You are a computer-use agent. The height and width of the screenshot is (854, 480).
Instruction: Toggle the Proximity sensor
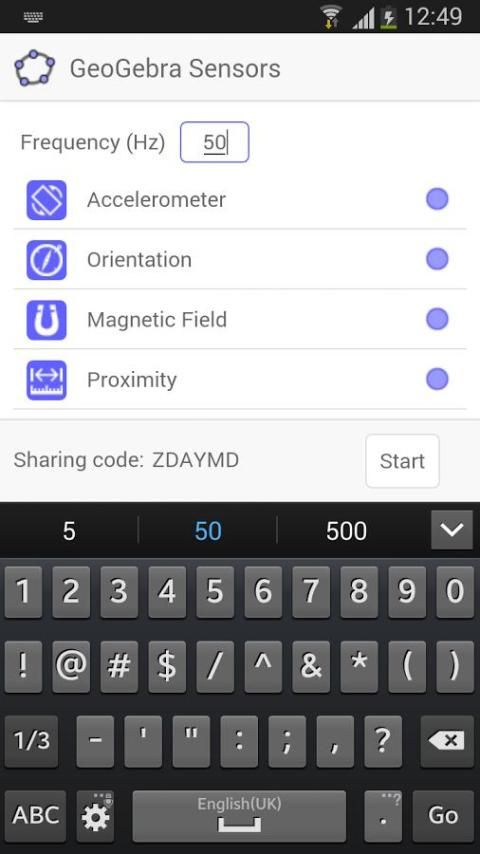click(x=437, y=379)
